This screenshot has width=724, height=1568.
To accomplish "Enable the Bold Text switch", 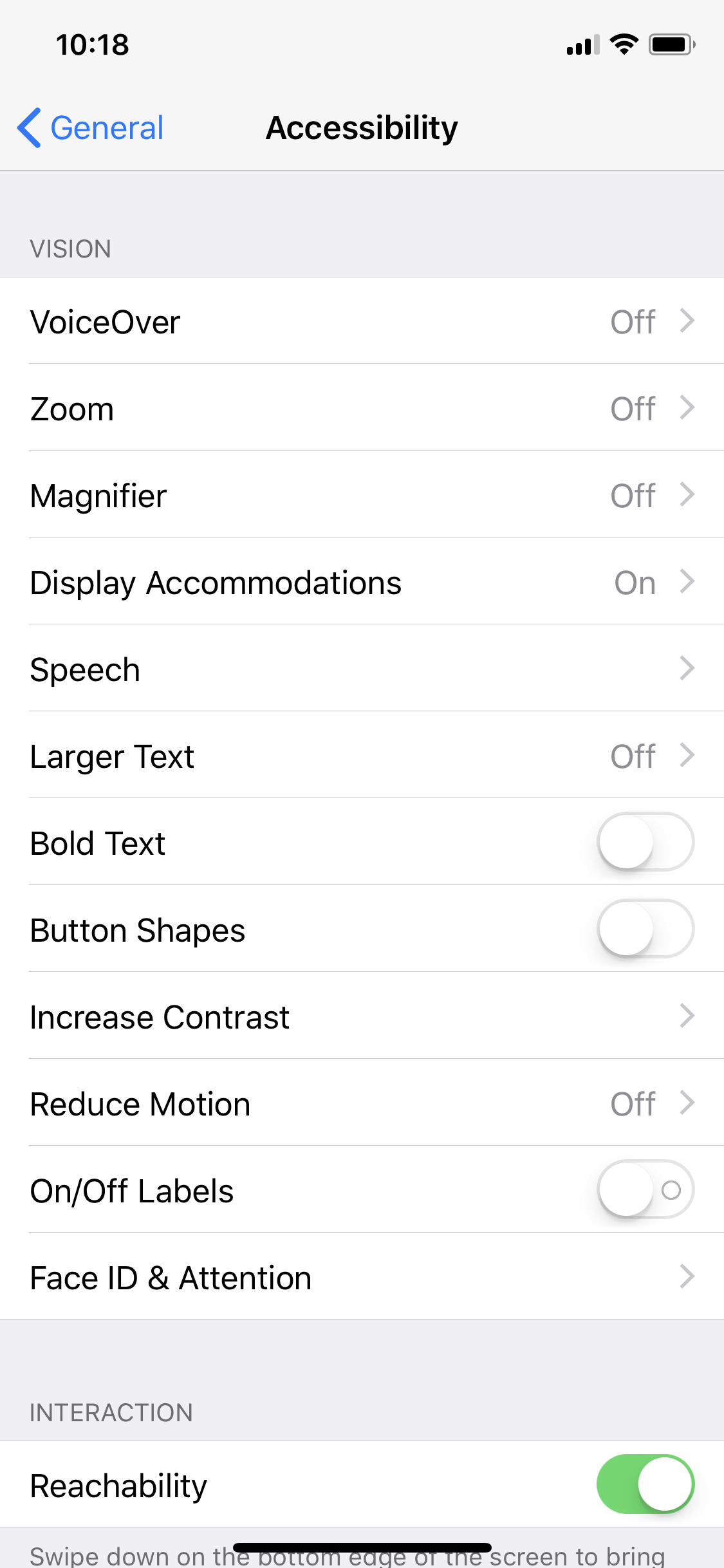I will tap(645, 842).
